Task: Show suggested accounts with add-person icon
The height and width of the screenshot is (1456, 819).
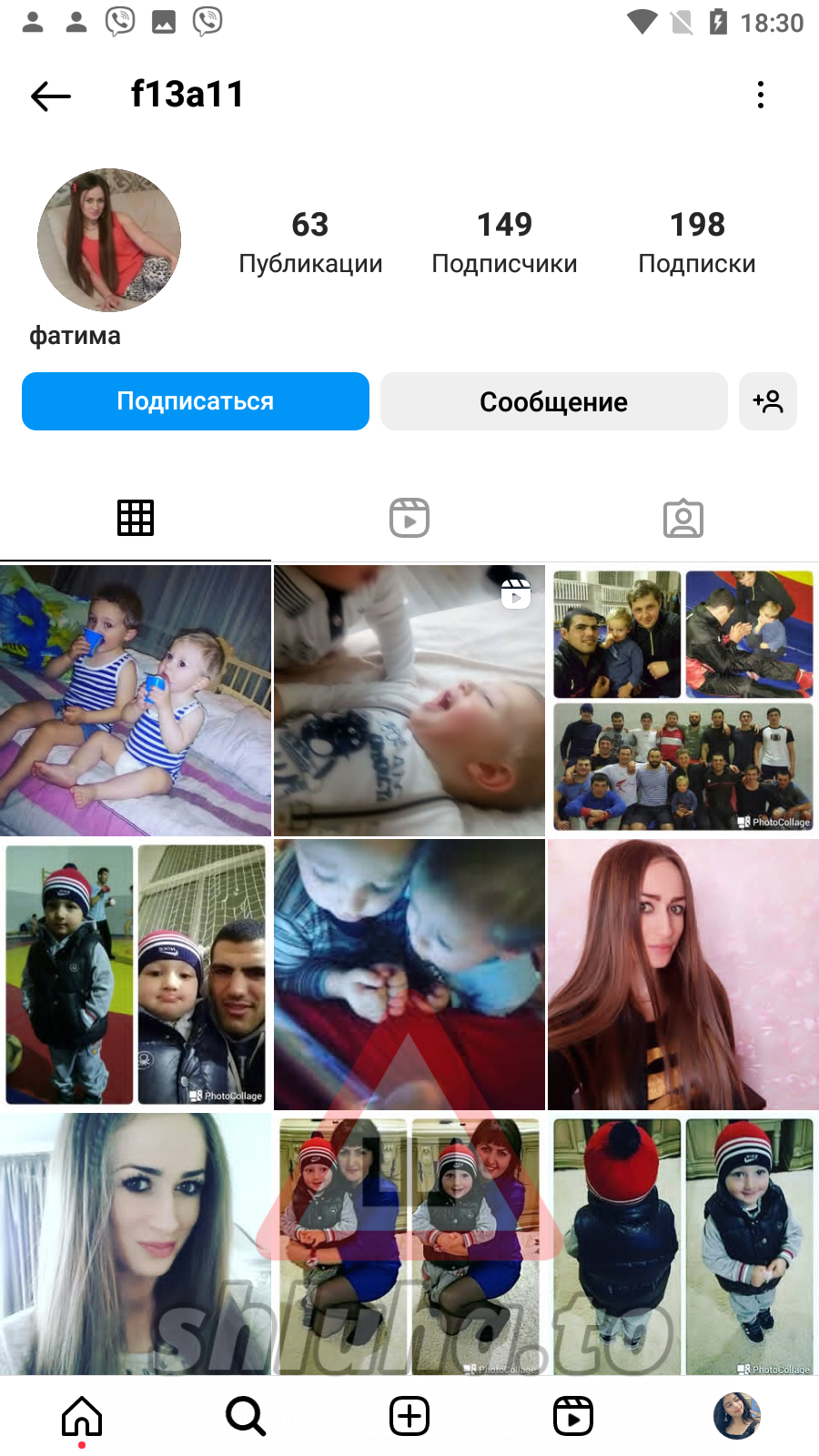Action: click(x=768, y=401)
